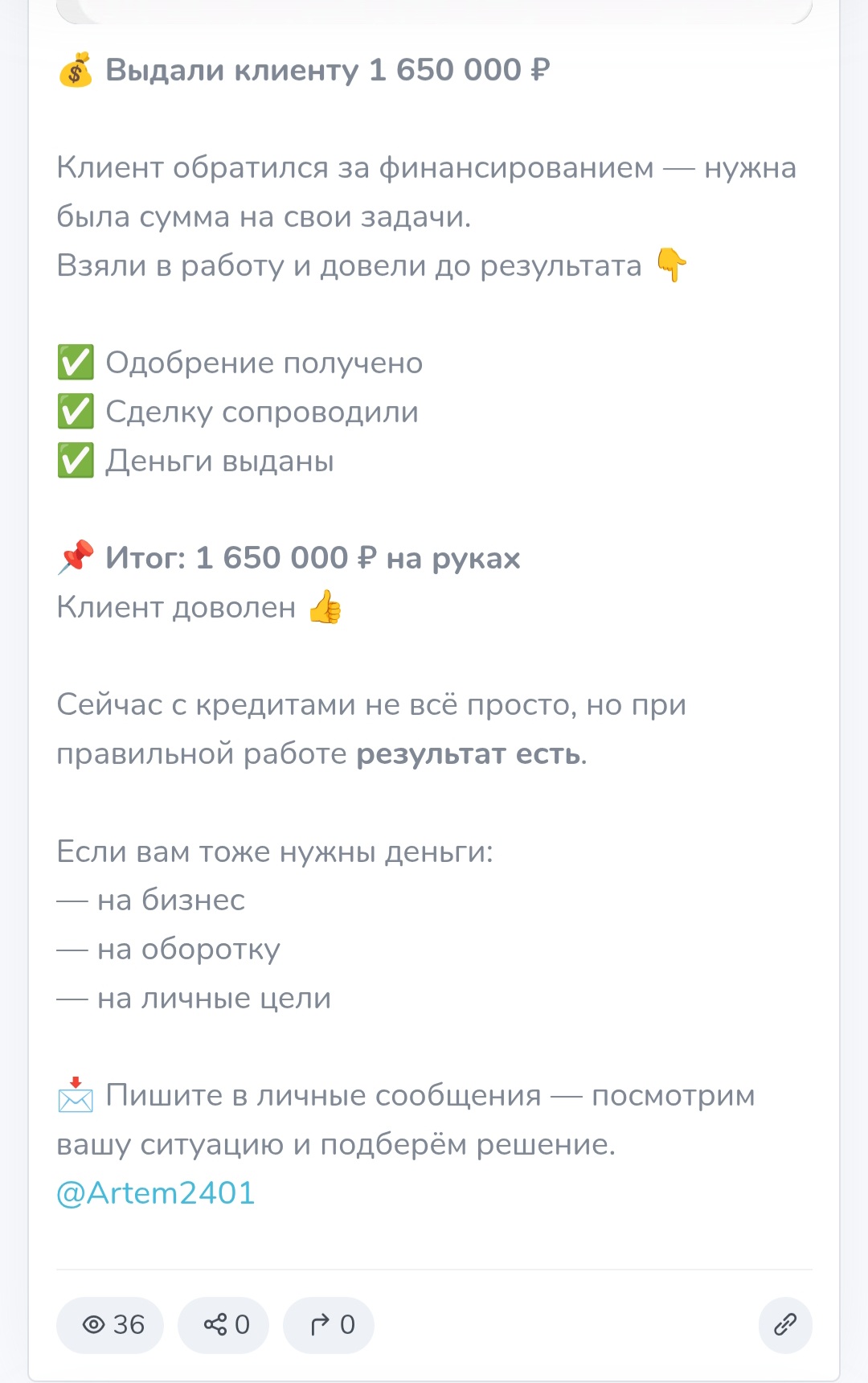Tap the forward arrow button with 0

(329, 1324)
